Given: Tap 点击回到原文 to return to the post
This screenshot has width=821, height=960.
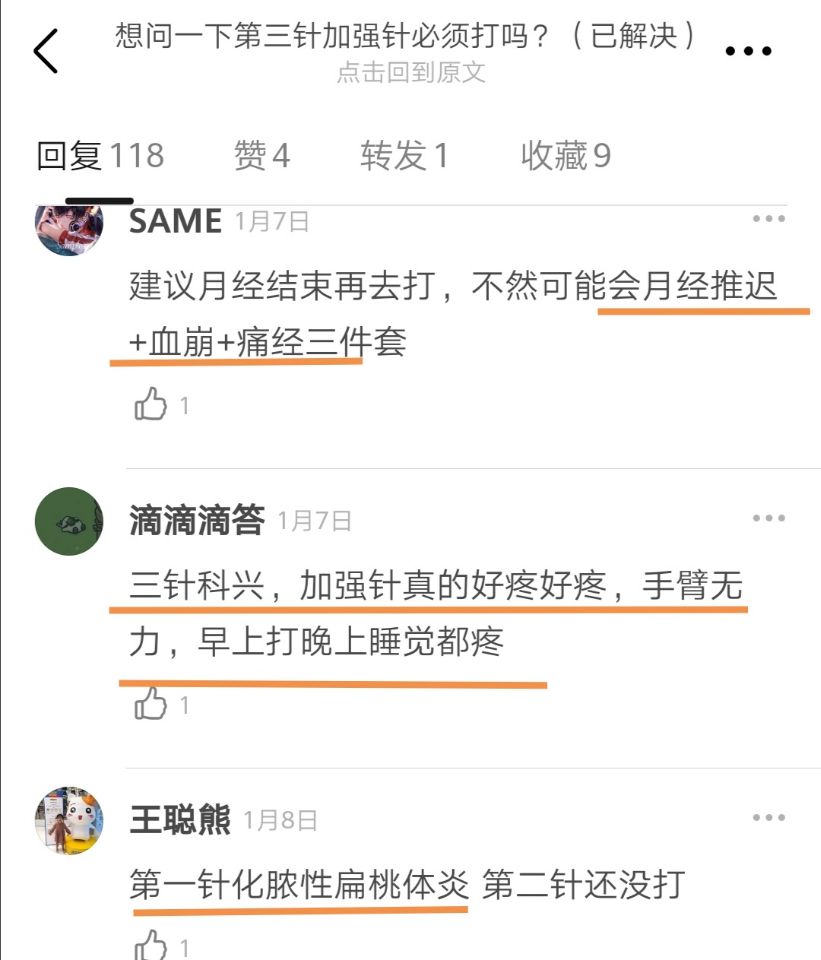Looking at the screenshot, I should click(410, 73).
